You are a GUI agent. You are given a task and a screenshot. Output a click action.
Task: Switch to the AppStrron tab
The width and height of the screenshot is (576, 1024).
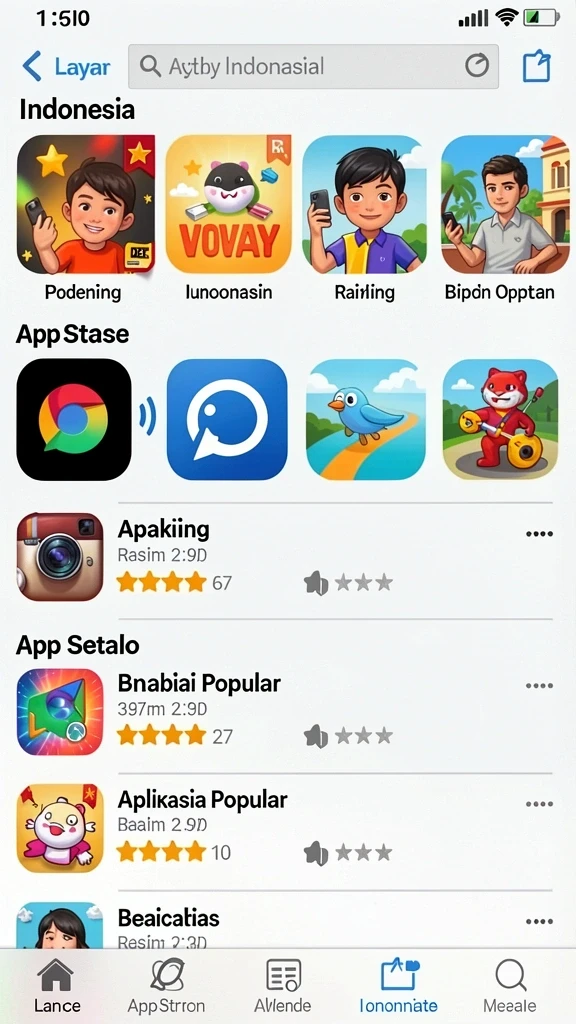click(167, 986)
